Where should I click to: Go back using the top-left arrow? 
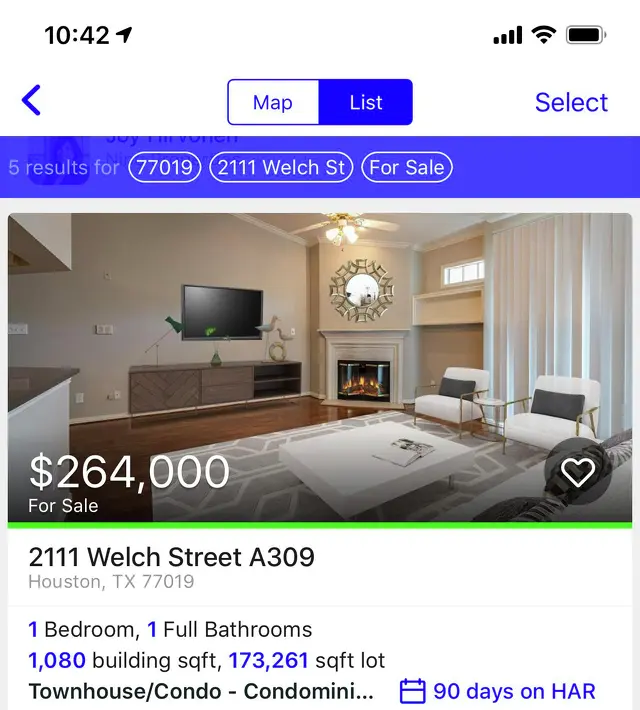(x=32, y=101)
